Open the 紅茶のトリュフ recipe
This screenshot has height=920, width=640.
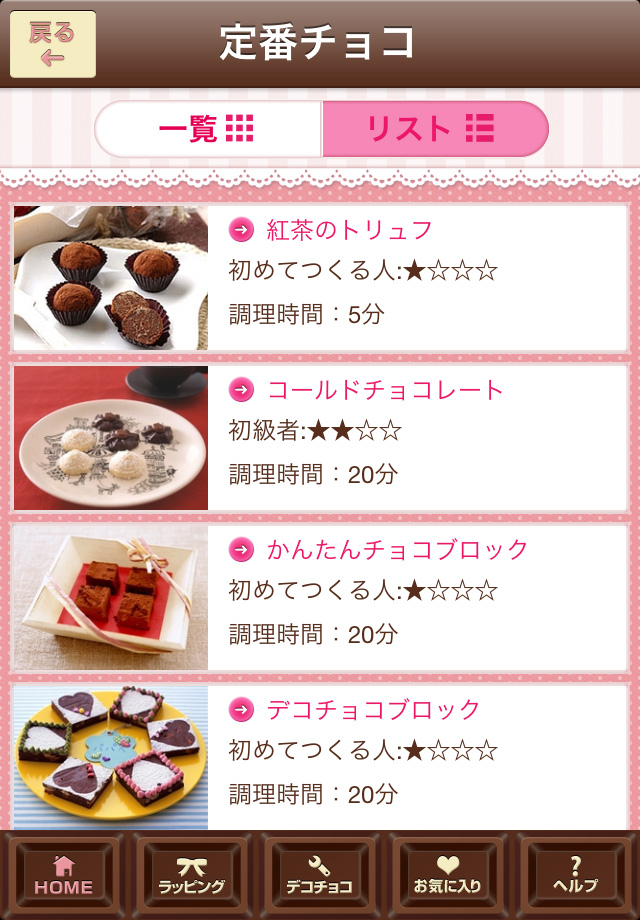tap(349, 230)
